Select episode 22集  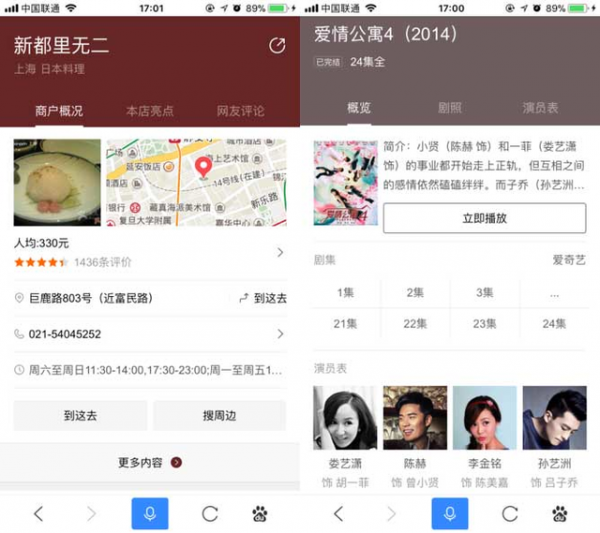point(415,323)
